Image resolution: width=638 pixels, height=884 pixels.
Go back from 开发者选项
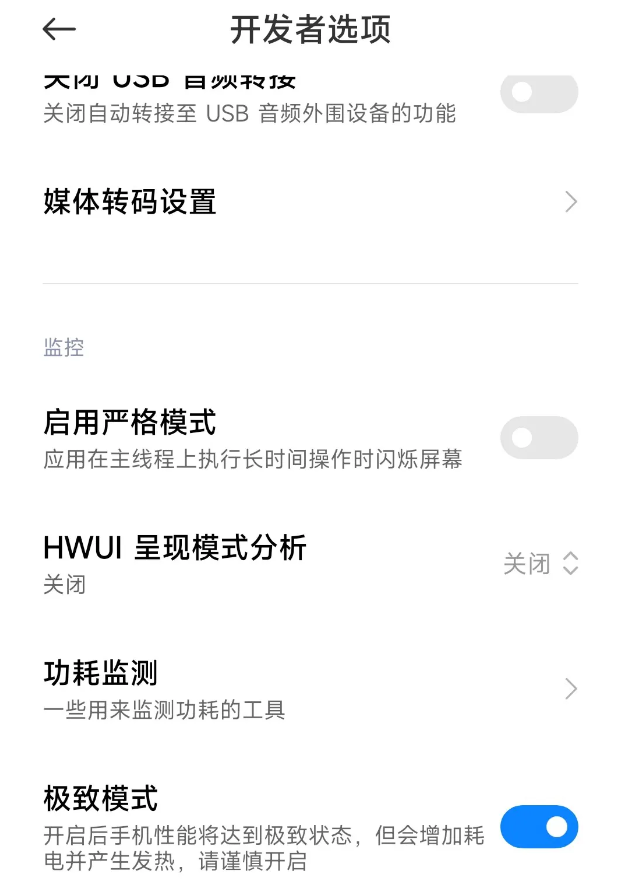click(x=59, y=30)
